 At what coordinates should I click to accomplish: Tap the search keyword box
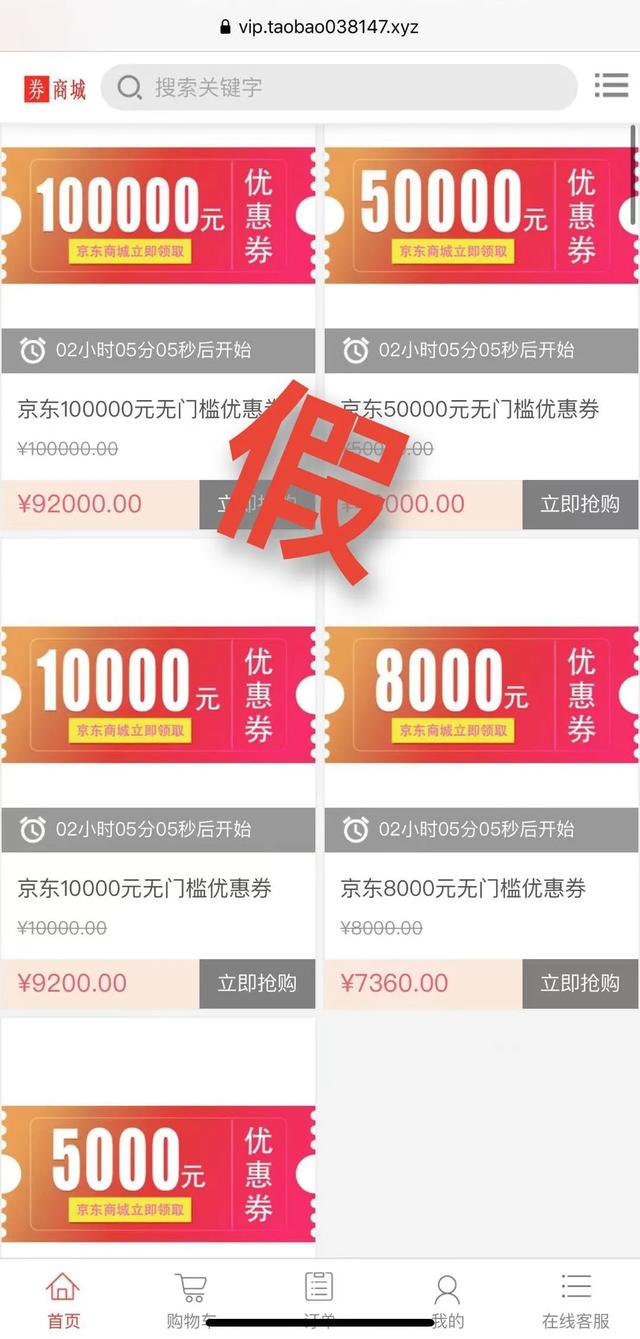pyautogui.click(x=339, y=87)
